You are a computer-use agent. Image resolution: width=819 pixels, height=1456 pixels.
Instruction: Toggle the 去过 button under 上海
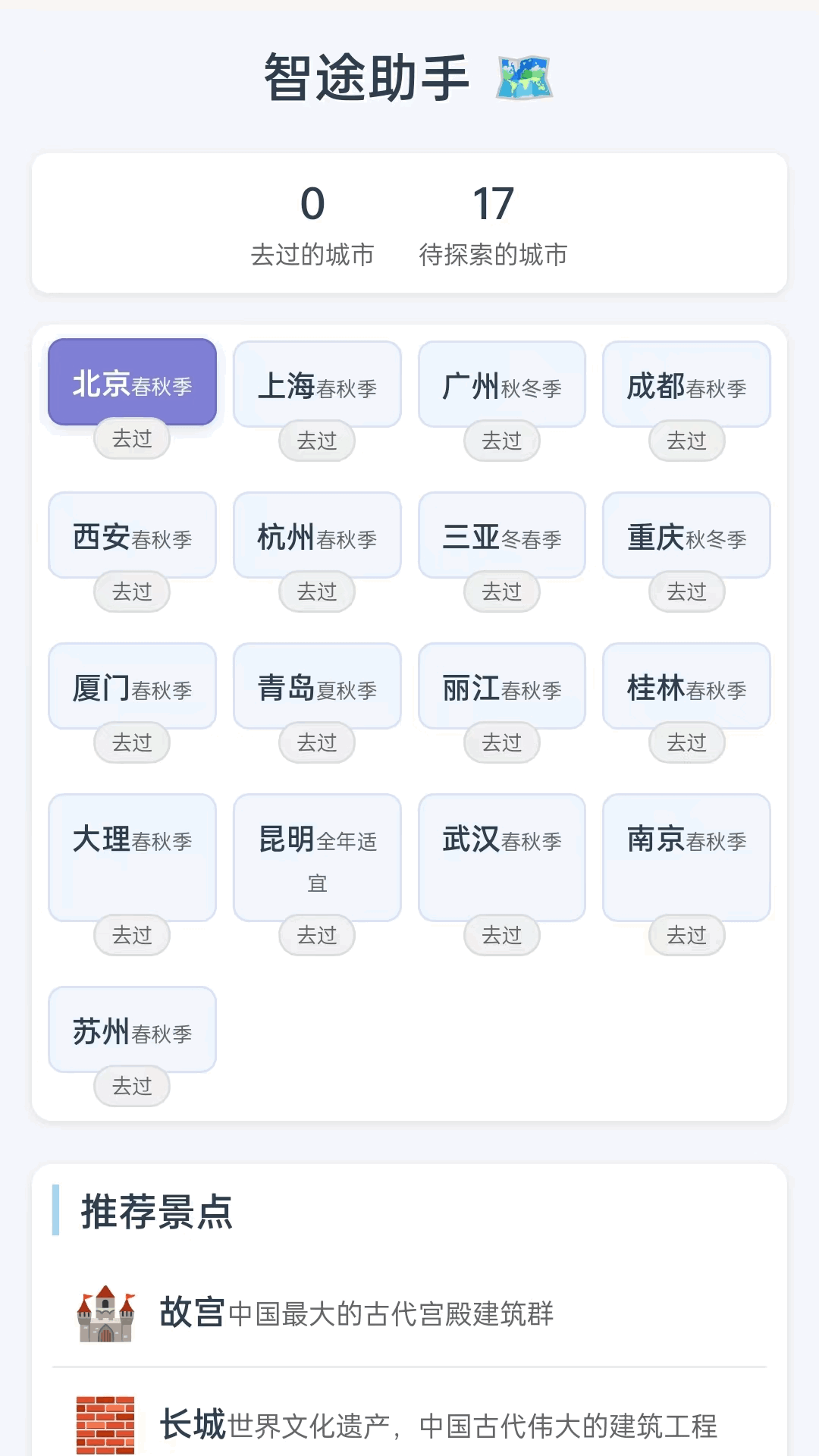316,440
